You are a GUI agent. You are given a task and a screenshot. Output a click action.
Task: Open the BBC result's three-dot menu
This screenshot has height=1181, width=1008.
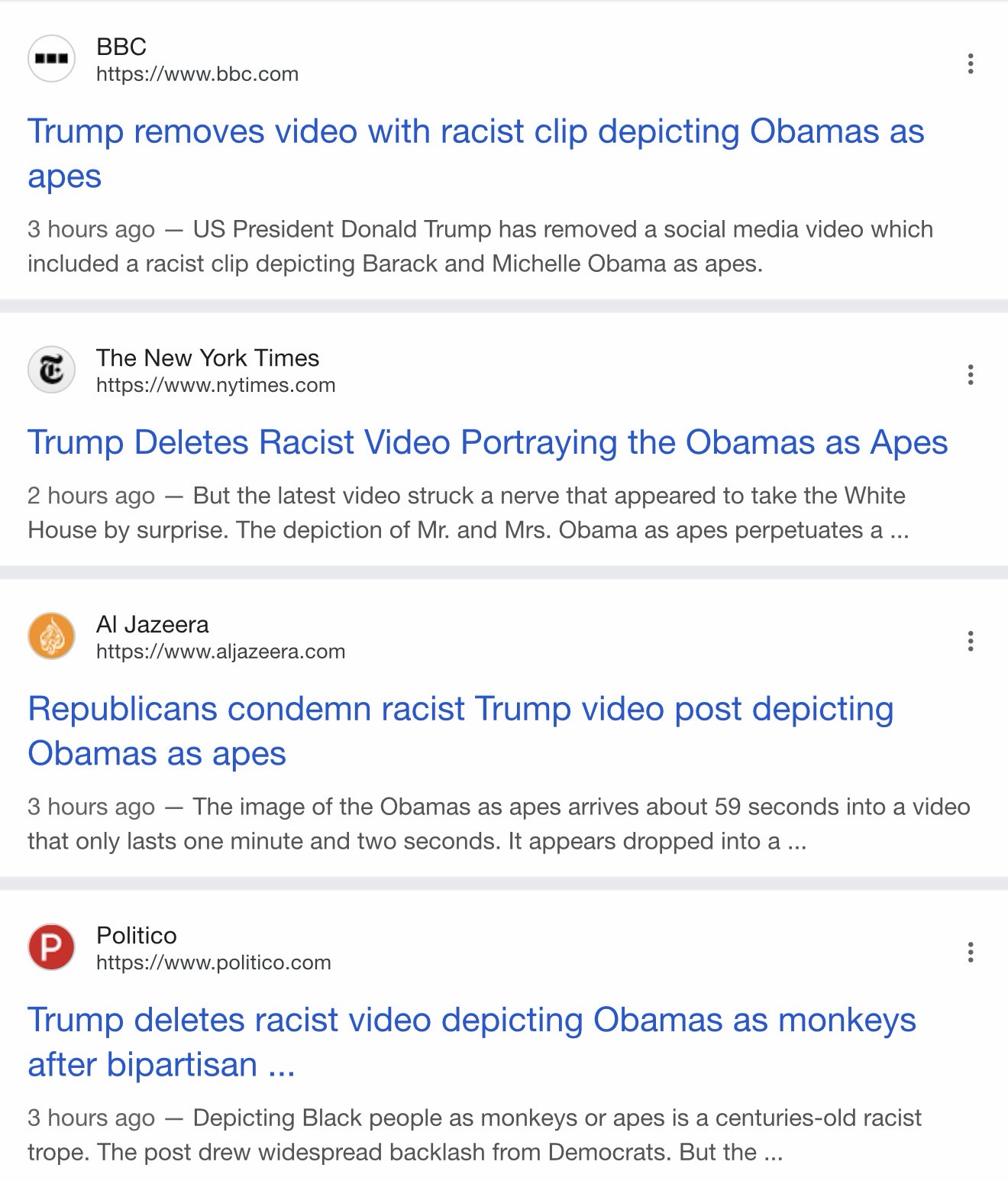pos(970,63)
